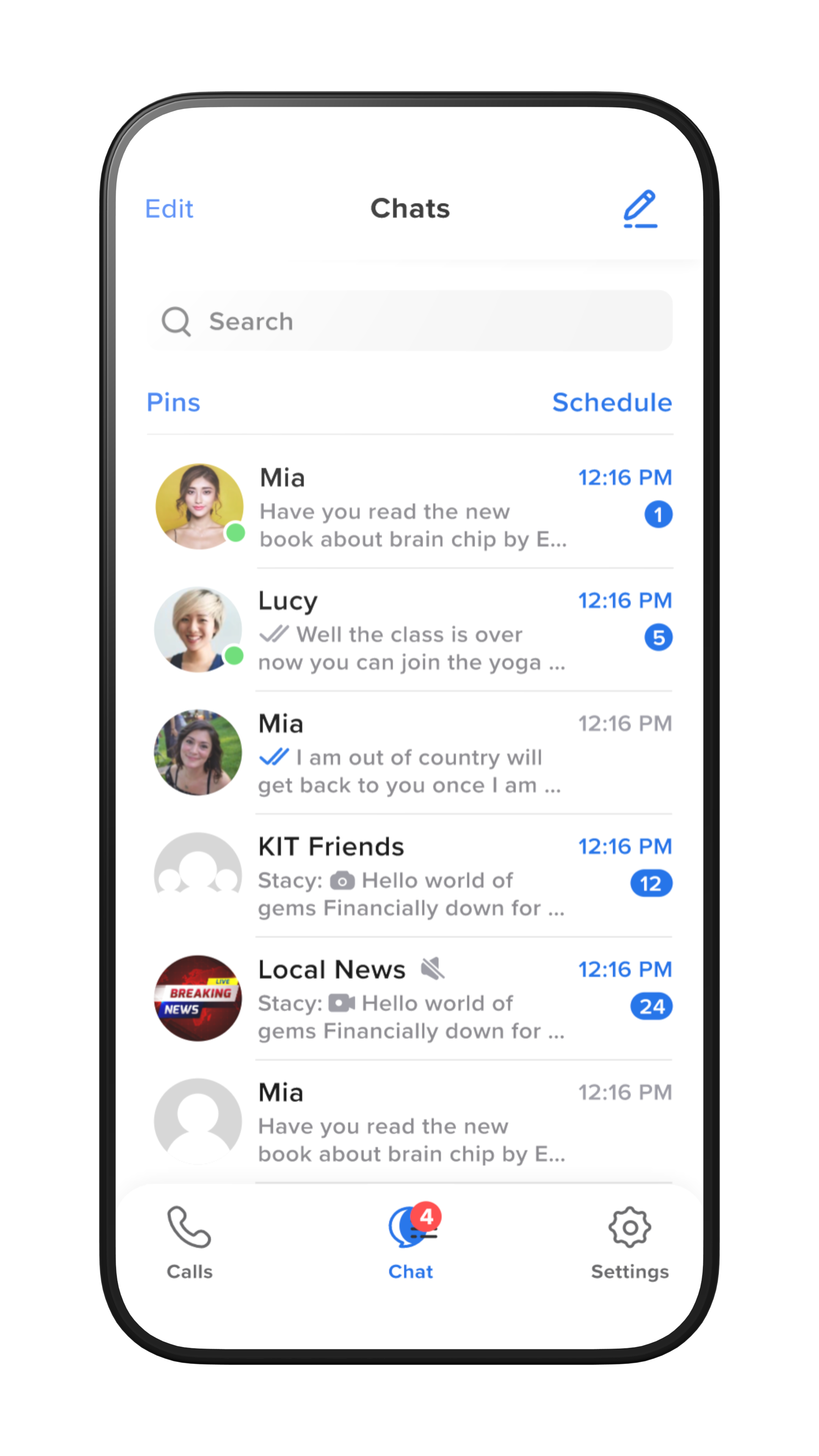Viewport: 819px width, 1456px height.
Task: Open Schedule
Action: (x=612, y=402)
